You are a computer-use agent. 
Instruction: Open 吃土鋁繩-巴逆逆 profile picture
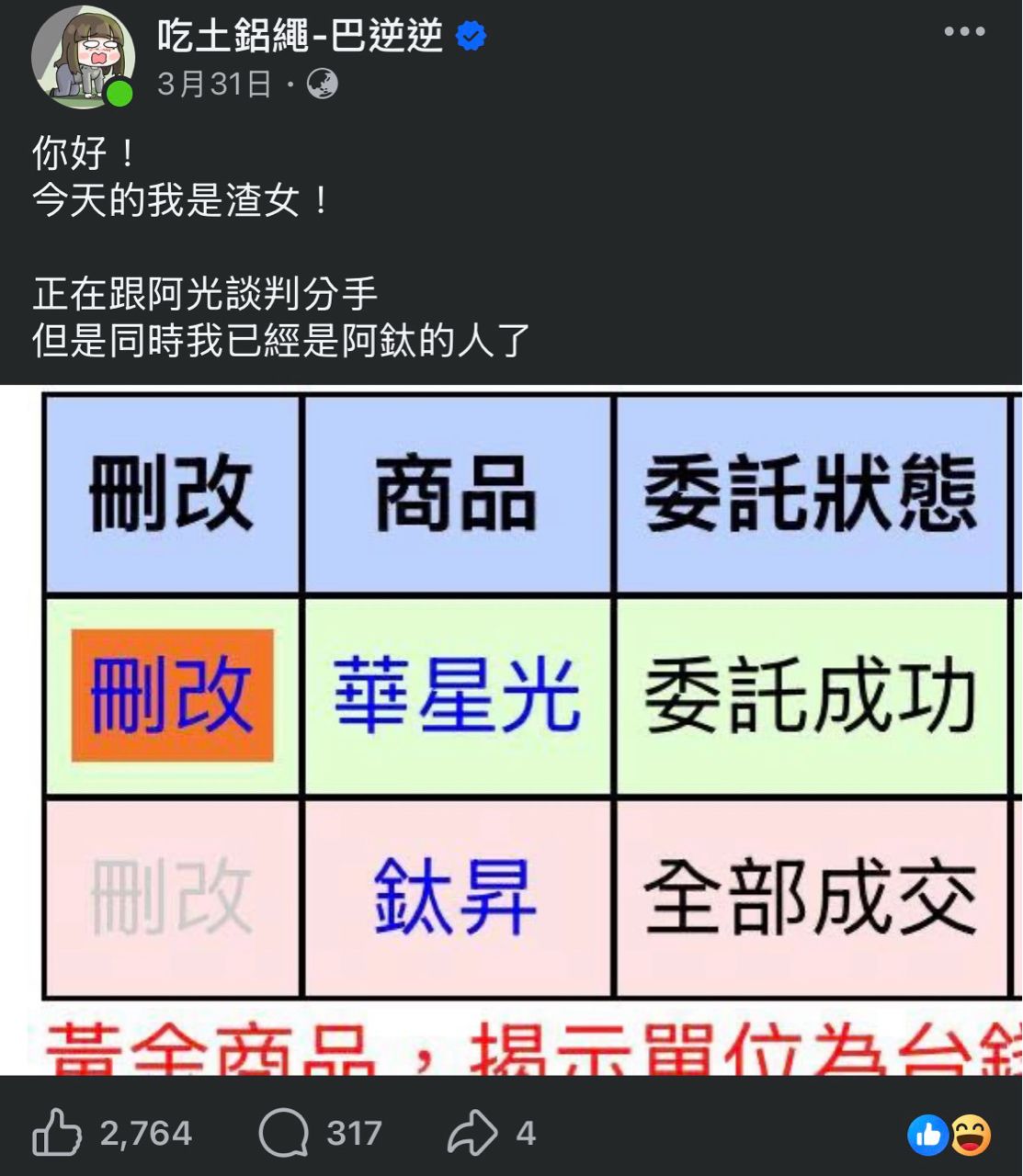(x=82, y=57)
